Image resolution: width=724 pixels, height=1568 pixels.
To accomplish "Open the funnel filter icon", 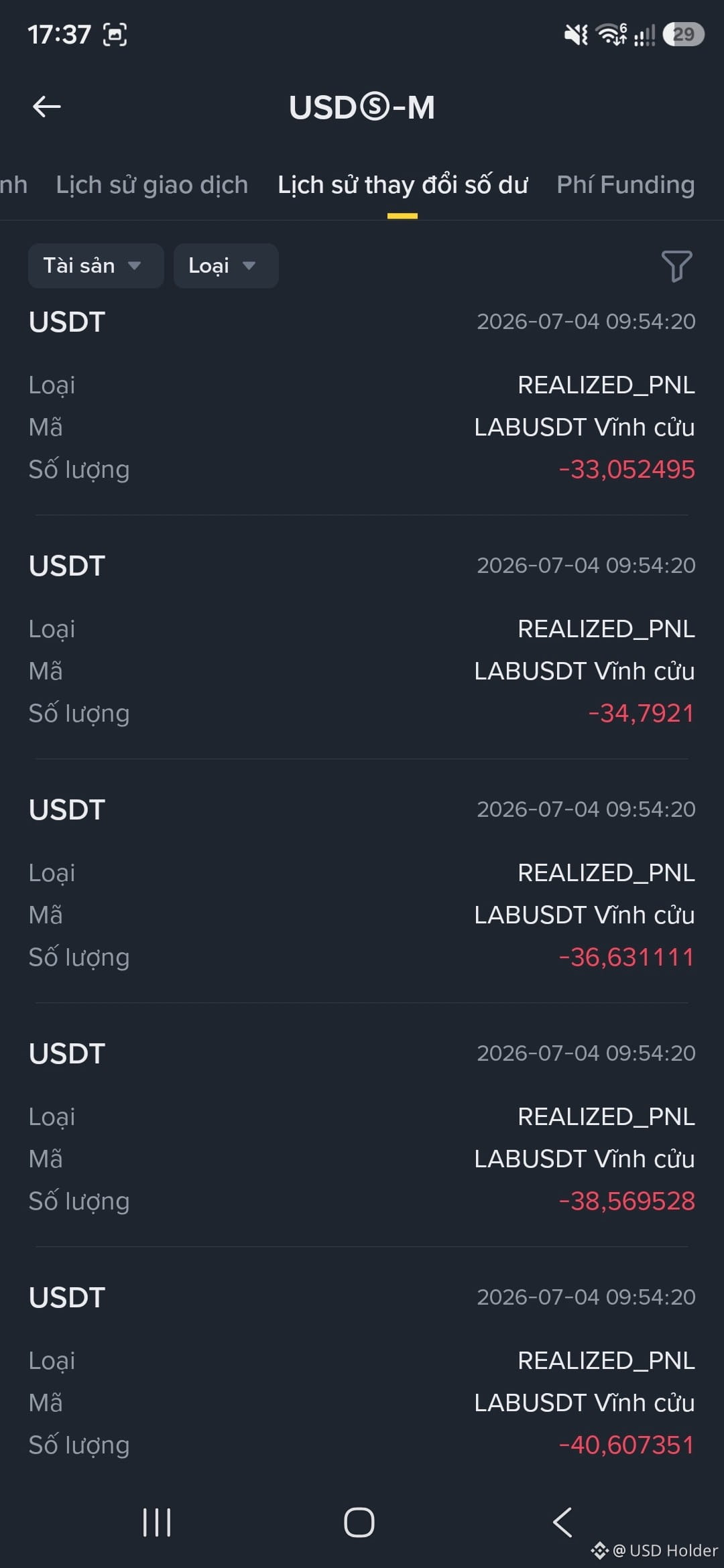I will click(x=676, y=266).
